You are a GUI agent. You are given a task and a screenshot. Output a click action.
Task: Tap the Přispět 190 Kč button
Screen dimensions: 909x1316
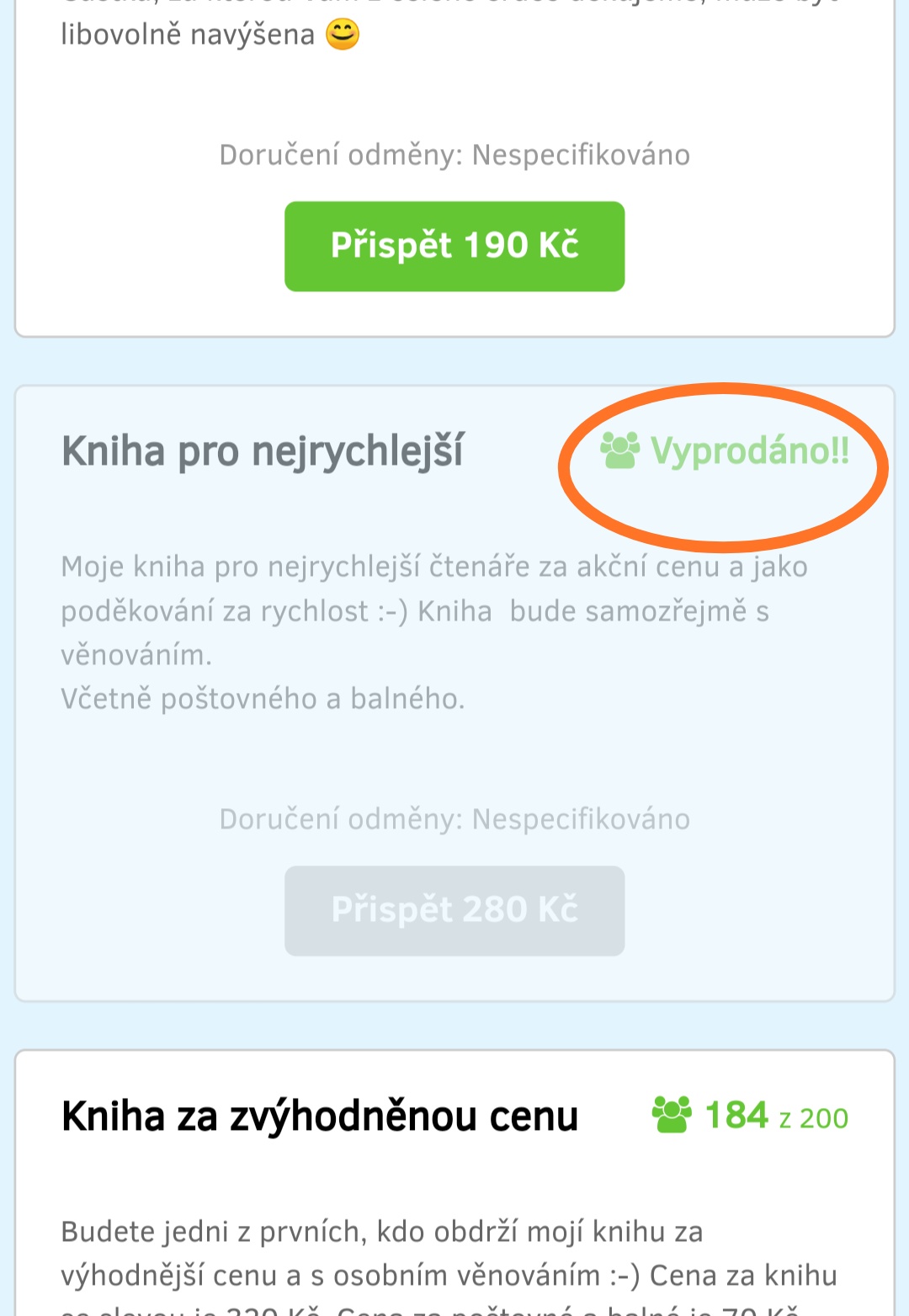(x=454, y=246)
